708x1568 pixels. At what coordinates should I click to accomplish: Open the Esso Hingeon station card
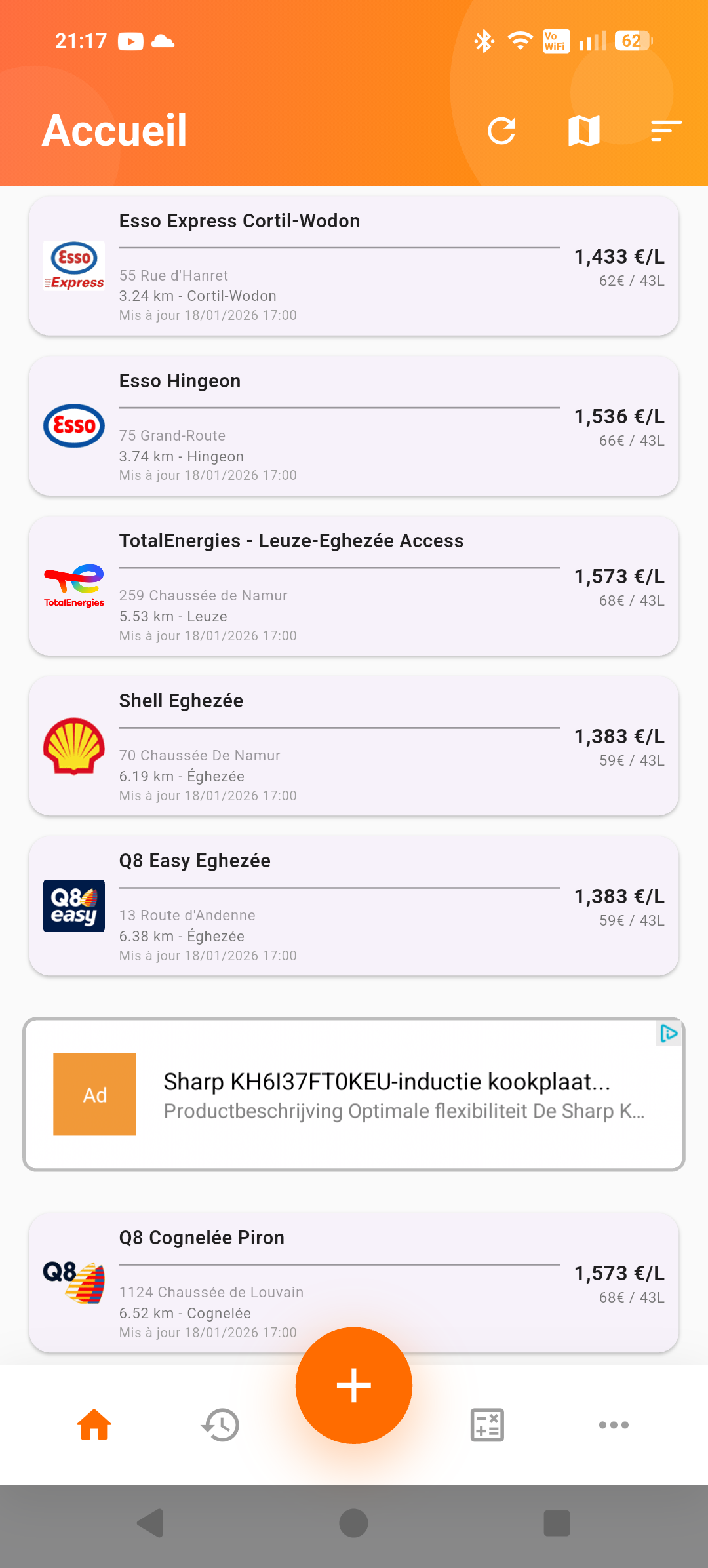point(354,425)
